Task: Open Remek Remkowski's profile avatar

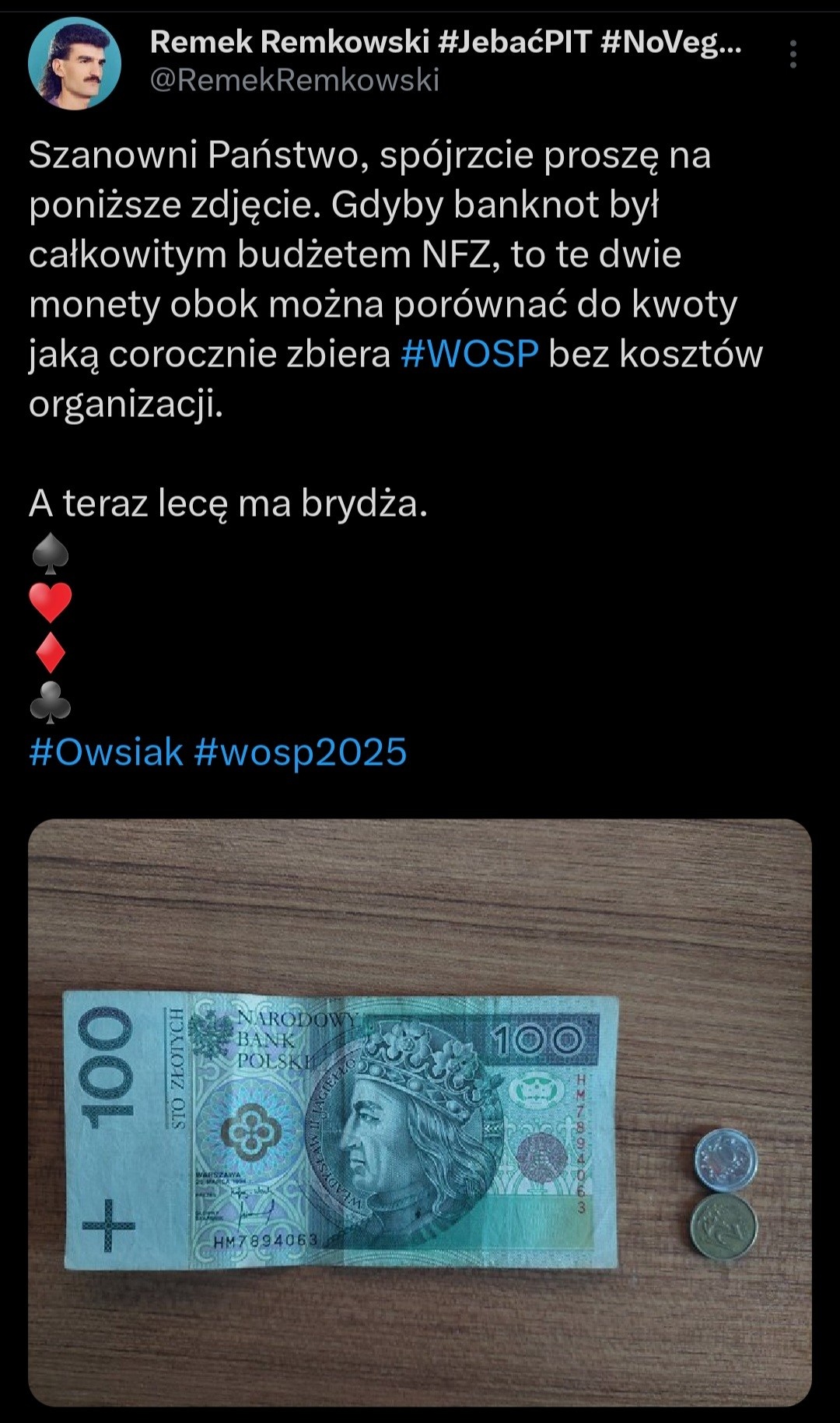Action: 75,62
